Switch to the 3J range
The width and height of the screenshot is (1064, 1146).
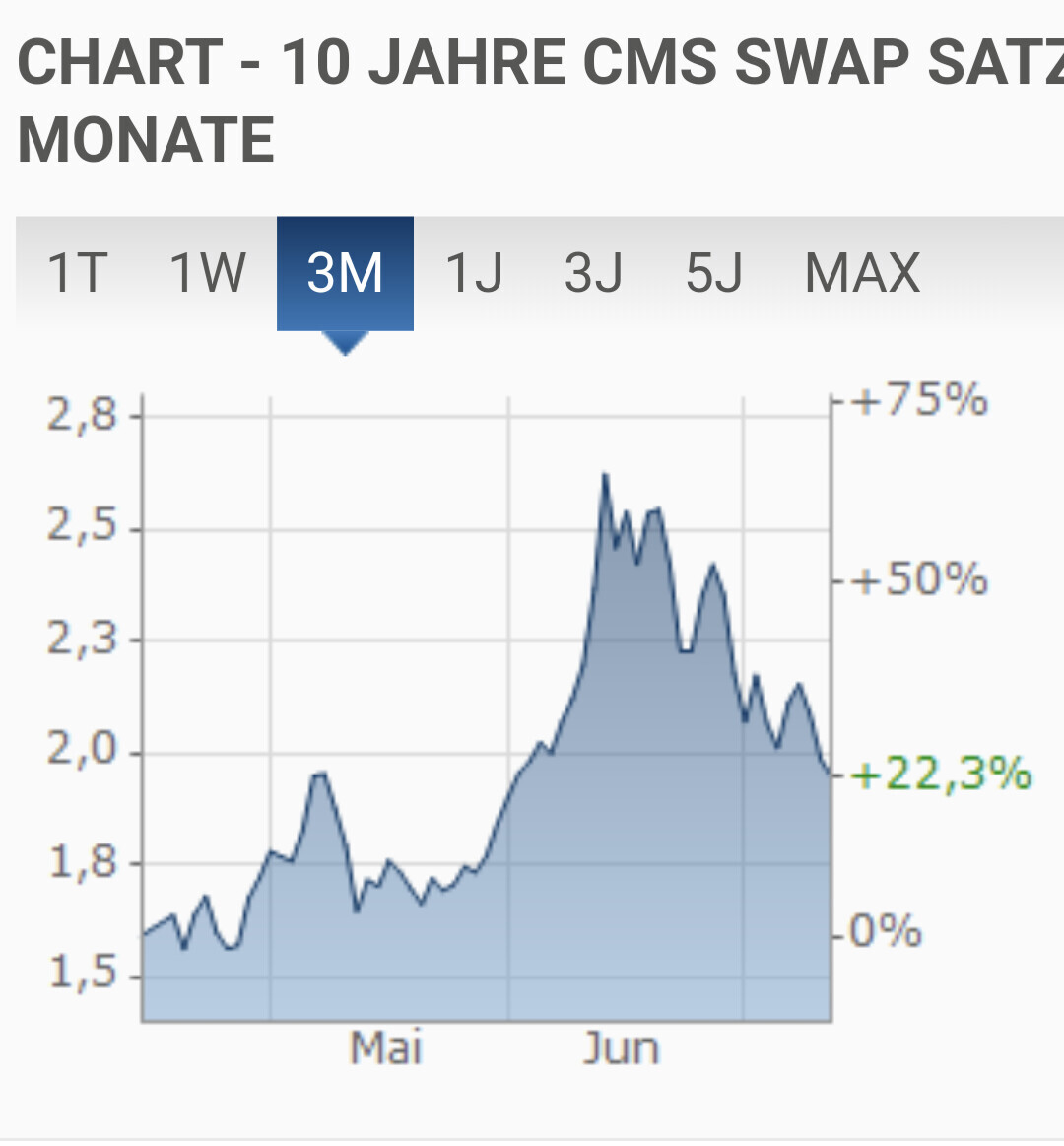[593, 273]
